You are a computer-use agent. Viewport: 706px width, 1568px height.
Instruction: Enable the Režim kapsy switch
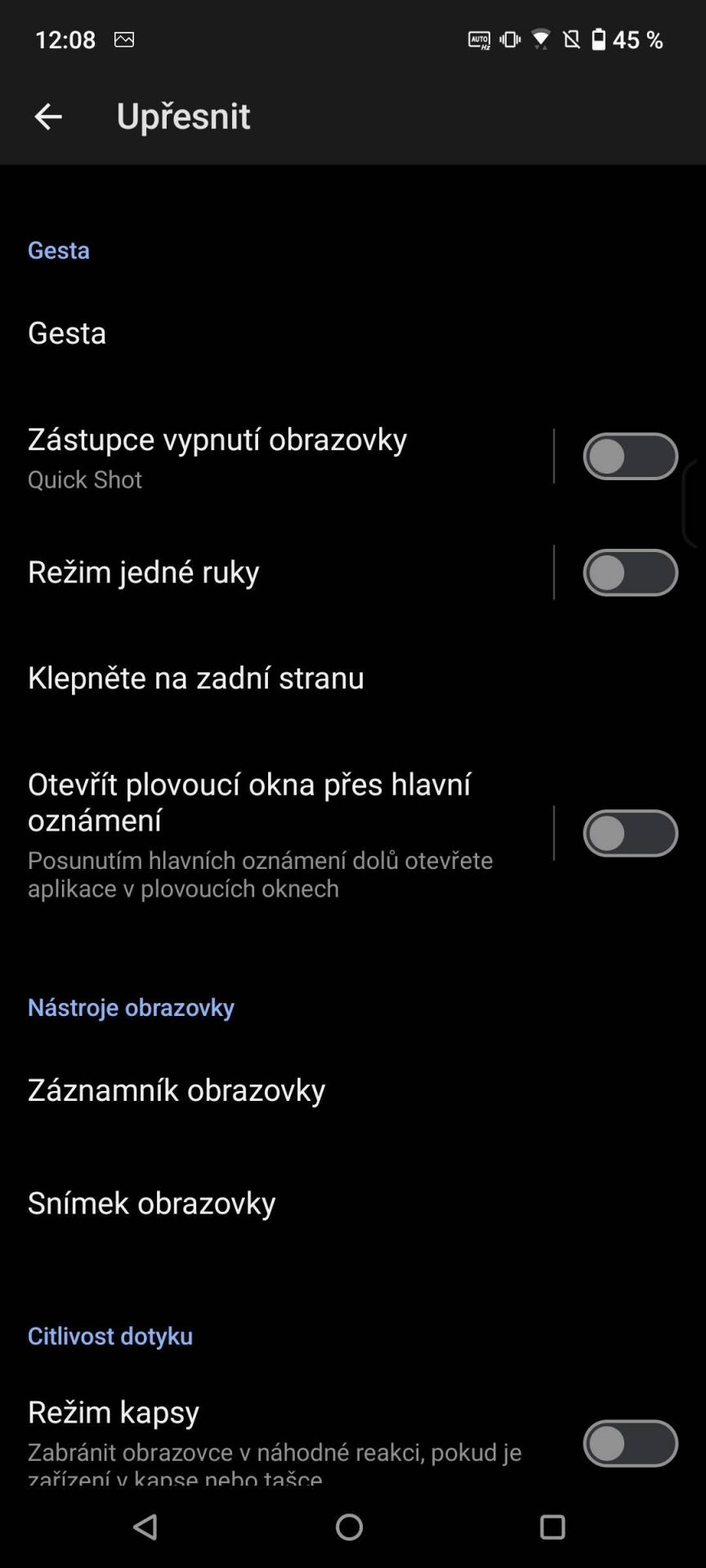pos(630,1443)
